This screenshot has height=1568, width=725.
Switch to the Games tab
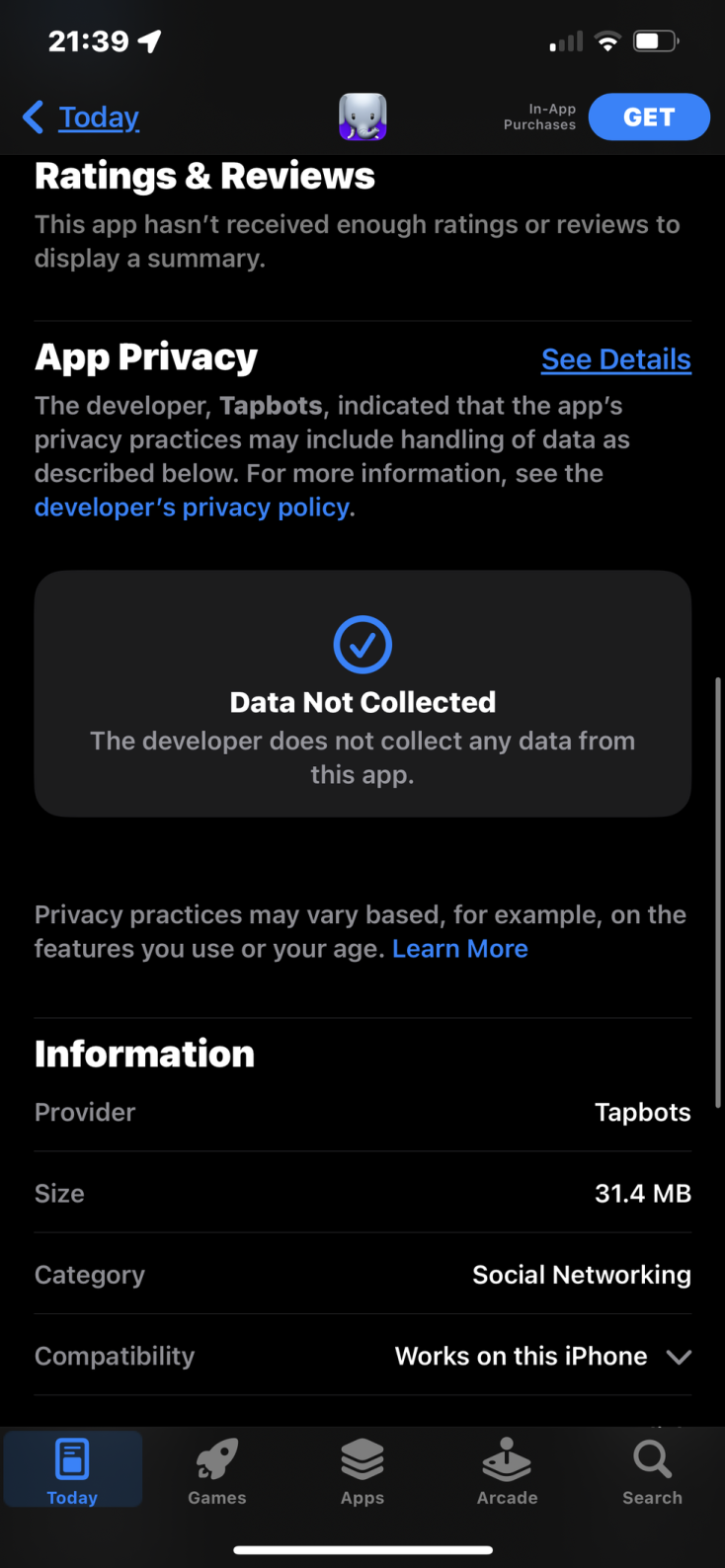pyautogui.click(x=217, y=1471)
